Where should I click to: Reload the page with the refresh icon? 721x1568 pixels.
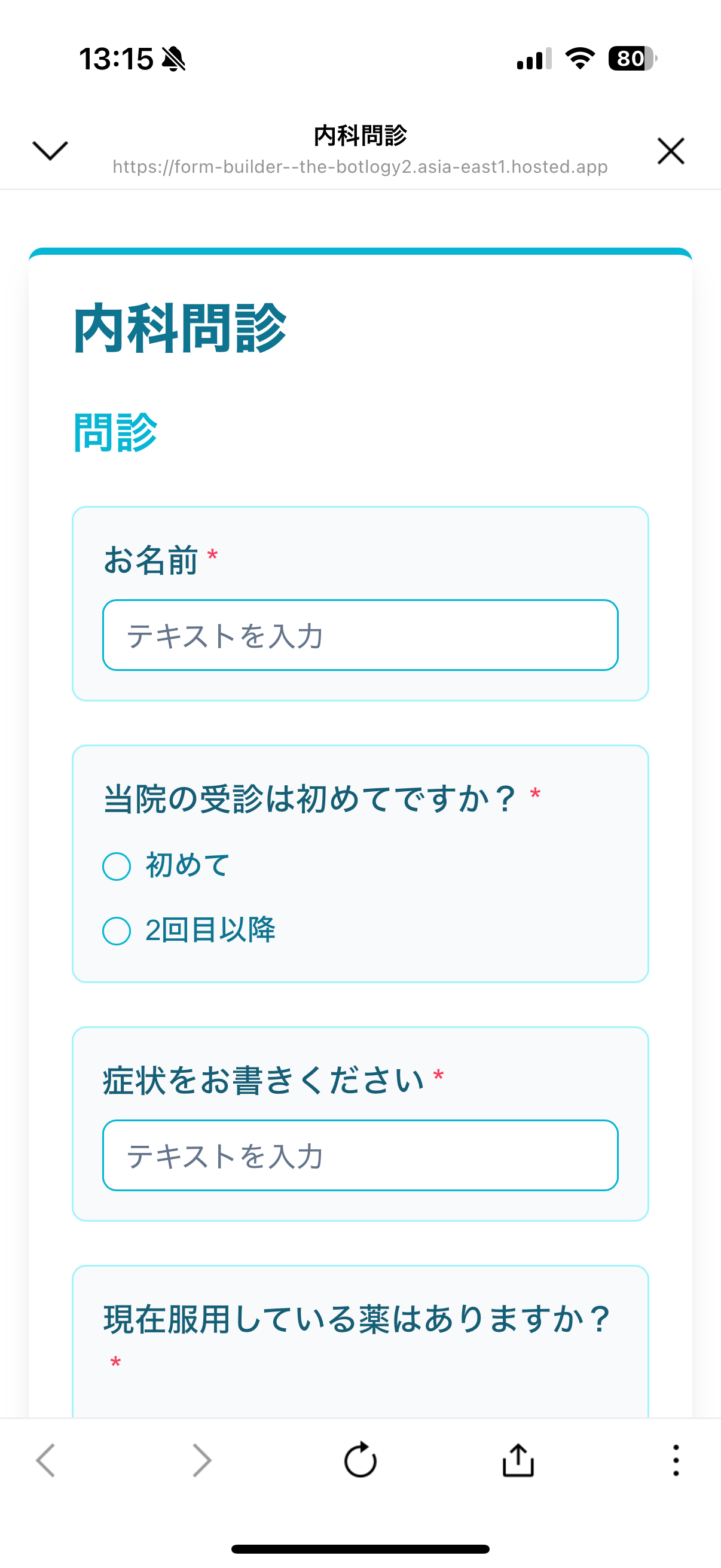point(360,1460)
